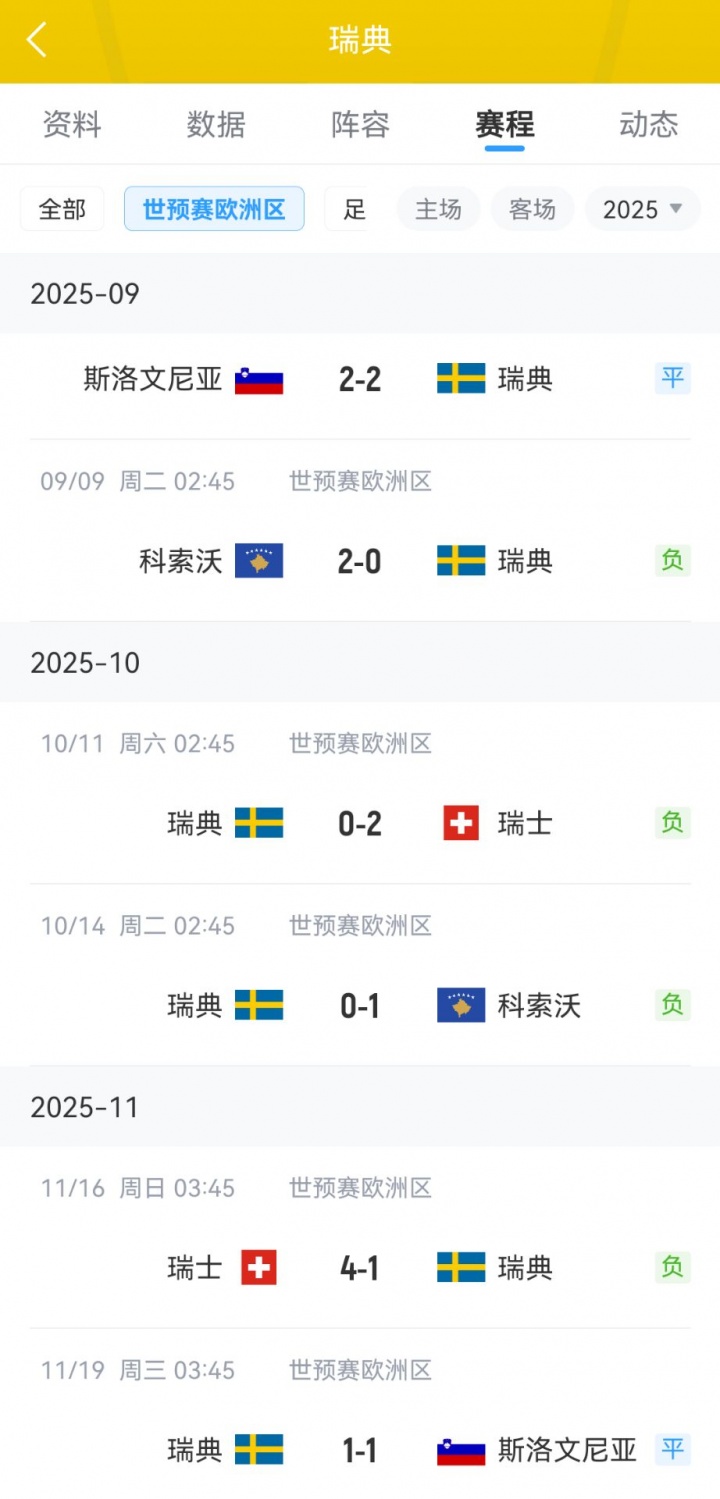Filter by 客场 matches
The height and width of the screenshot is (1499, 720).
(532, 209)
